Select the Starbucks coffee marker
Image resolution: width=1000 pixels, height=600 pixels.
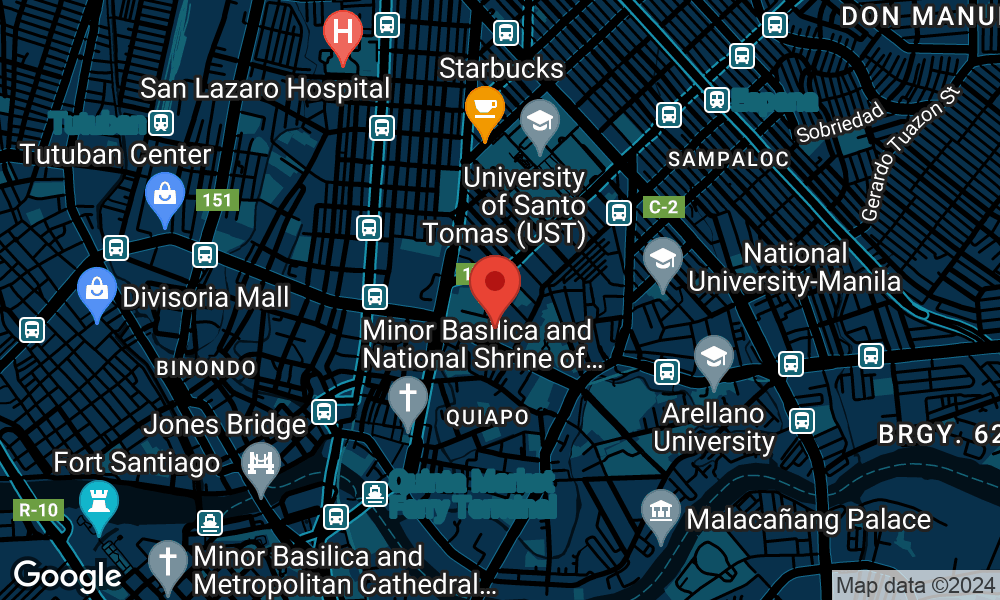click(x=485, y=107)
